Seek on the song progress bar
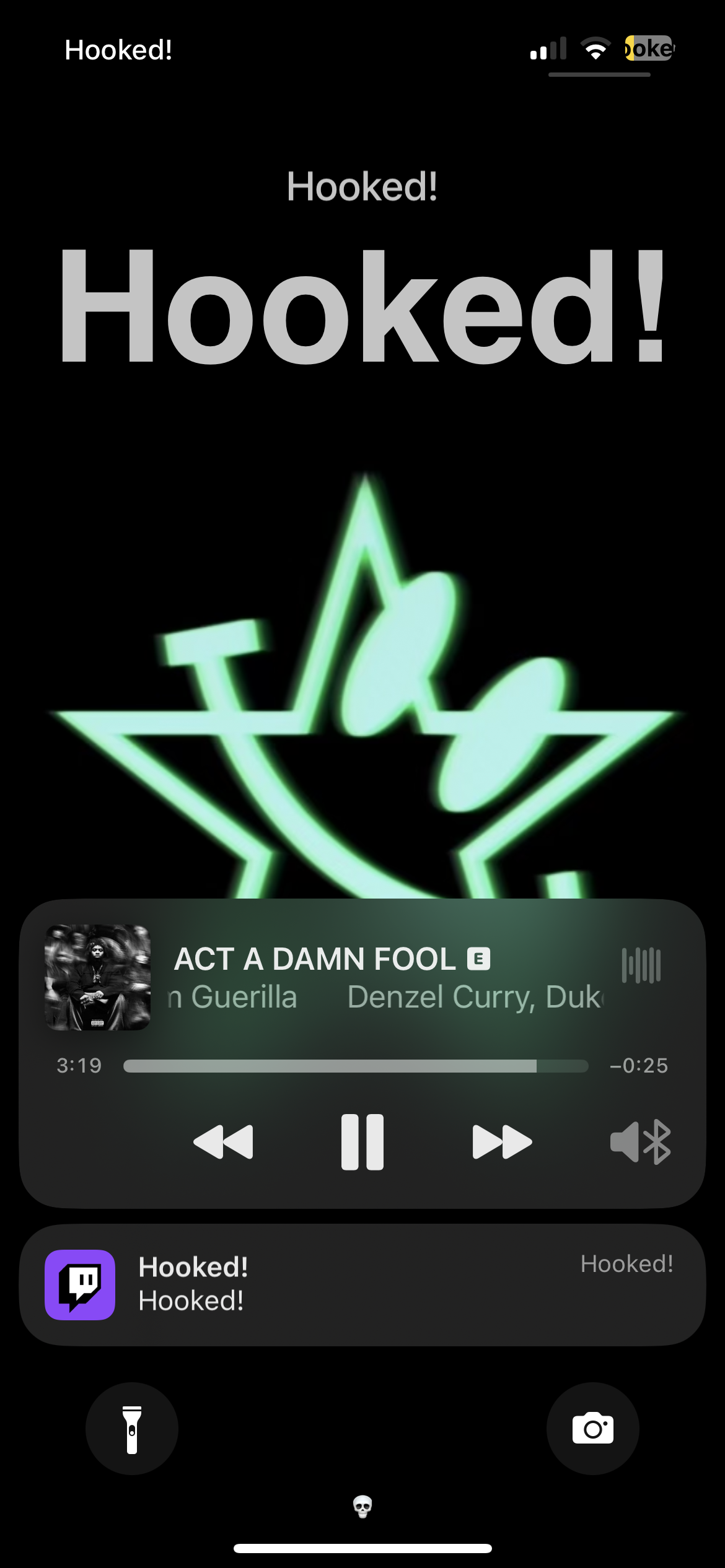The width and height of the screenshot is (725, 1568). pyautogui.click(x=356, y=1066)
